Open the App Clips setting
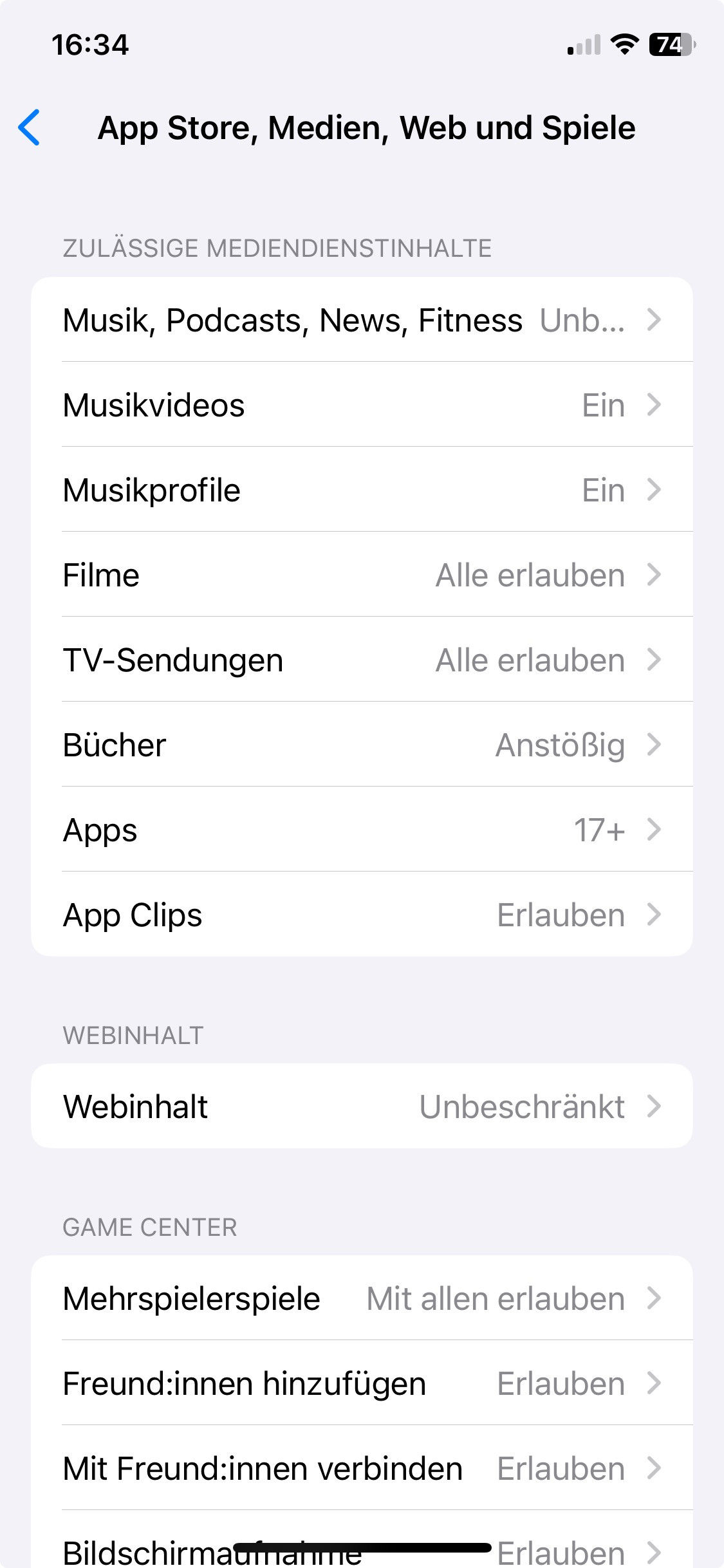Viewport: 724px width, 1568px height. (x=362, y=915)
